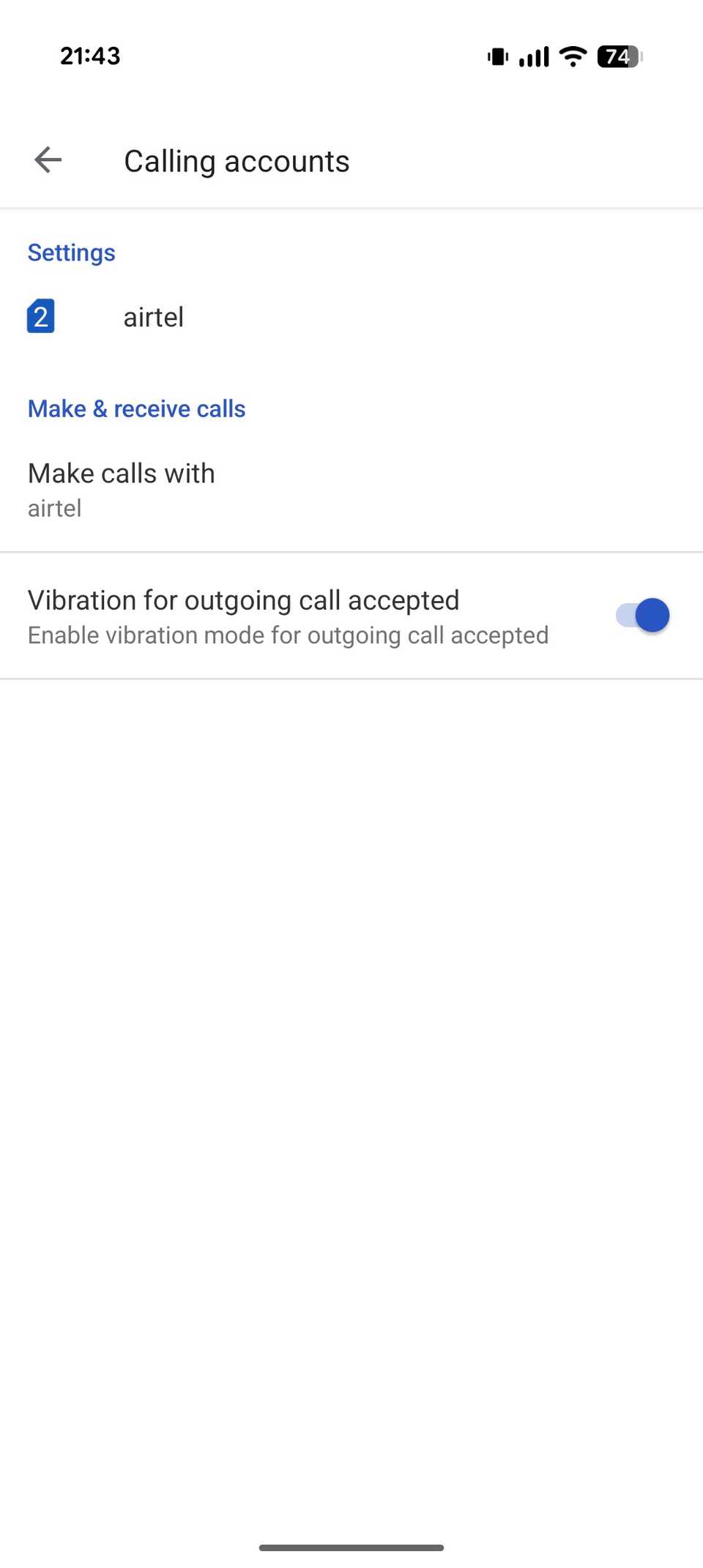Viewport: 703px width, 1568px height.
Task: Select the Make & receive calls section header
Action: [x=136, y=408]
